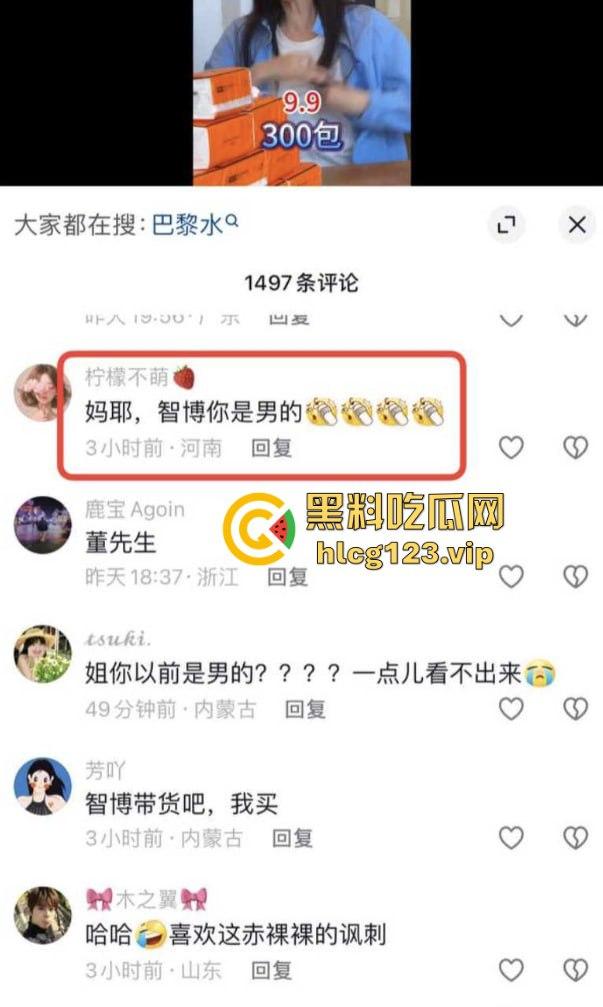Reply to 柠檬不萌's comment
603x1007 pixels.
coord(271,448)
